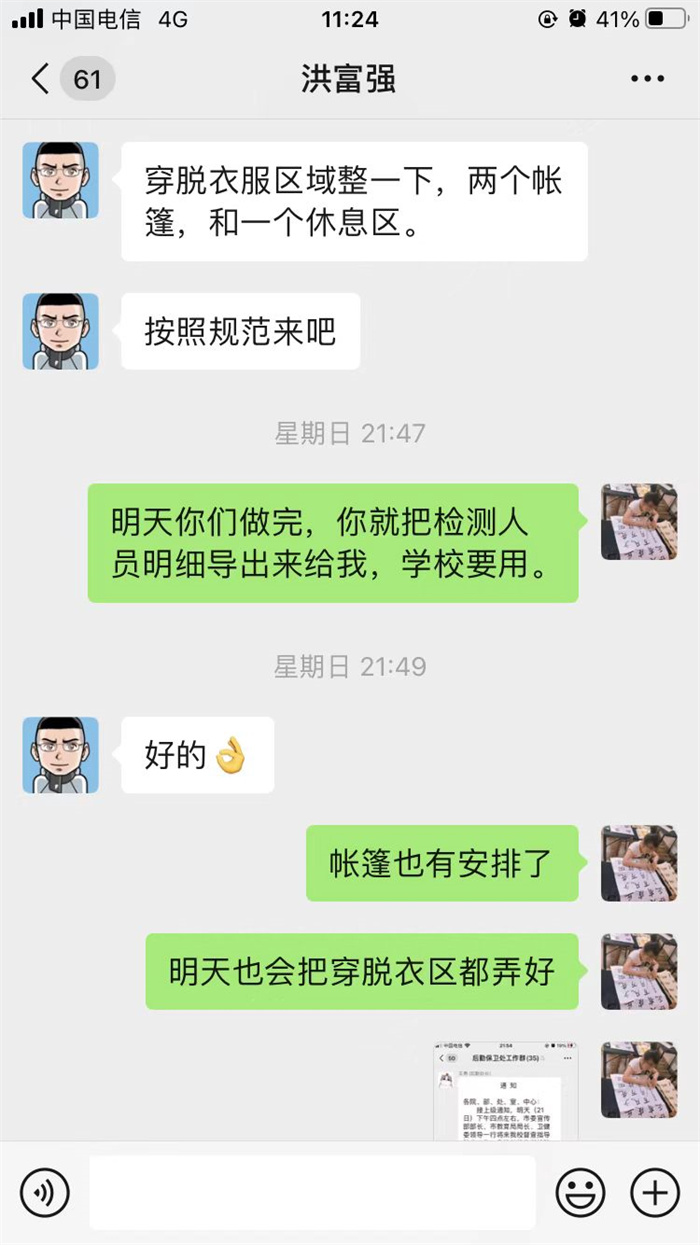Viewport: 700px width, 1245px height.
Task: Go back to the chat list
Action: pos(42,79)
